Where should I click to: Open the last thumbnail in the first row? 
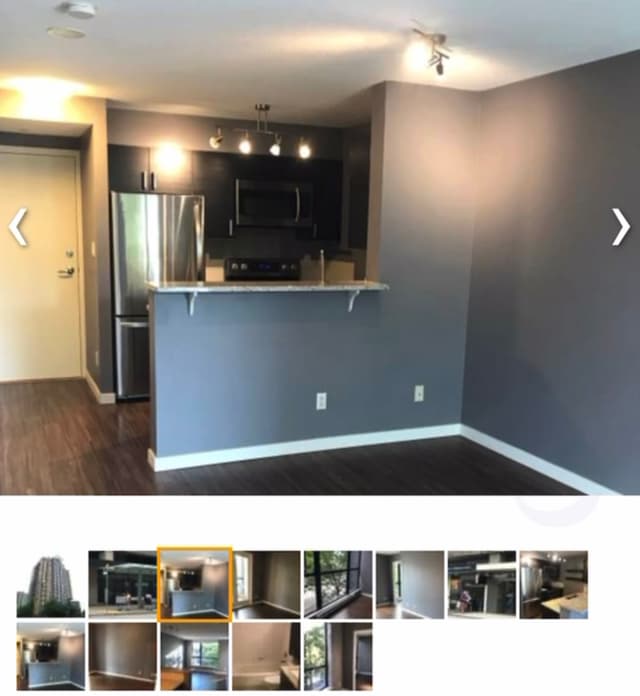pyautogui.click(x=554, y=584)
